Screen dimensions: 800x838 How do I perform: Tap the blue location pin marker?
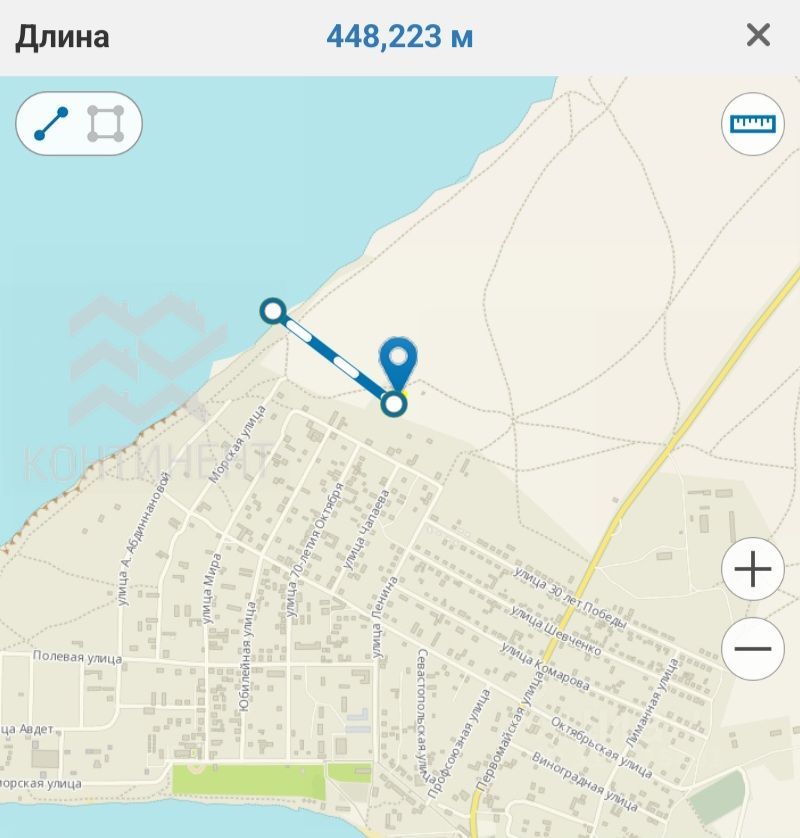tap(398, 360)
